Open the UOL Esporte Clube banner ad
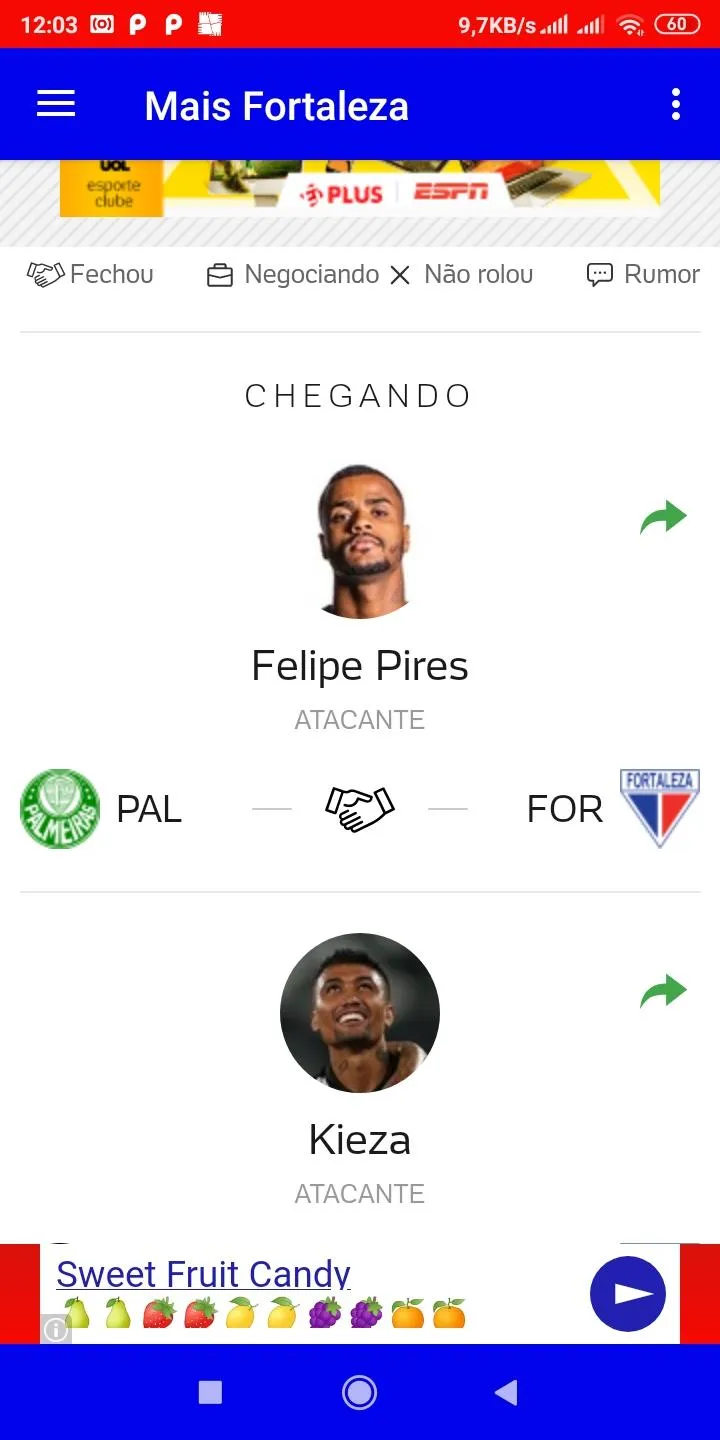The image size is (720, 1440). pos(360,188)
